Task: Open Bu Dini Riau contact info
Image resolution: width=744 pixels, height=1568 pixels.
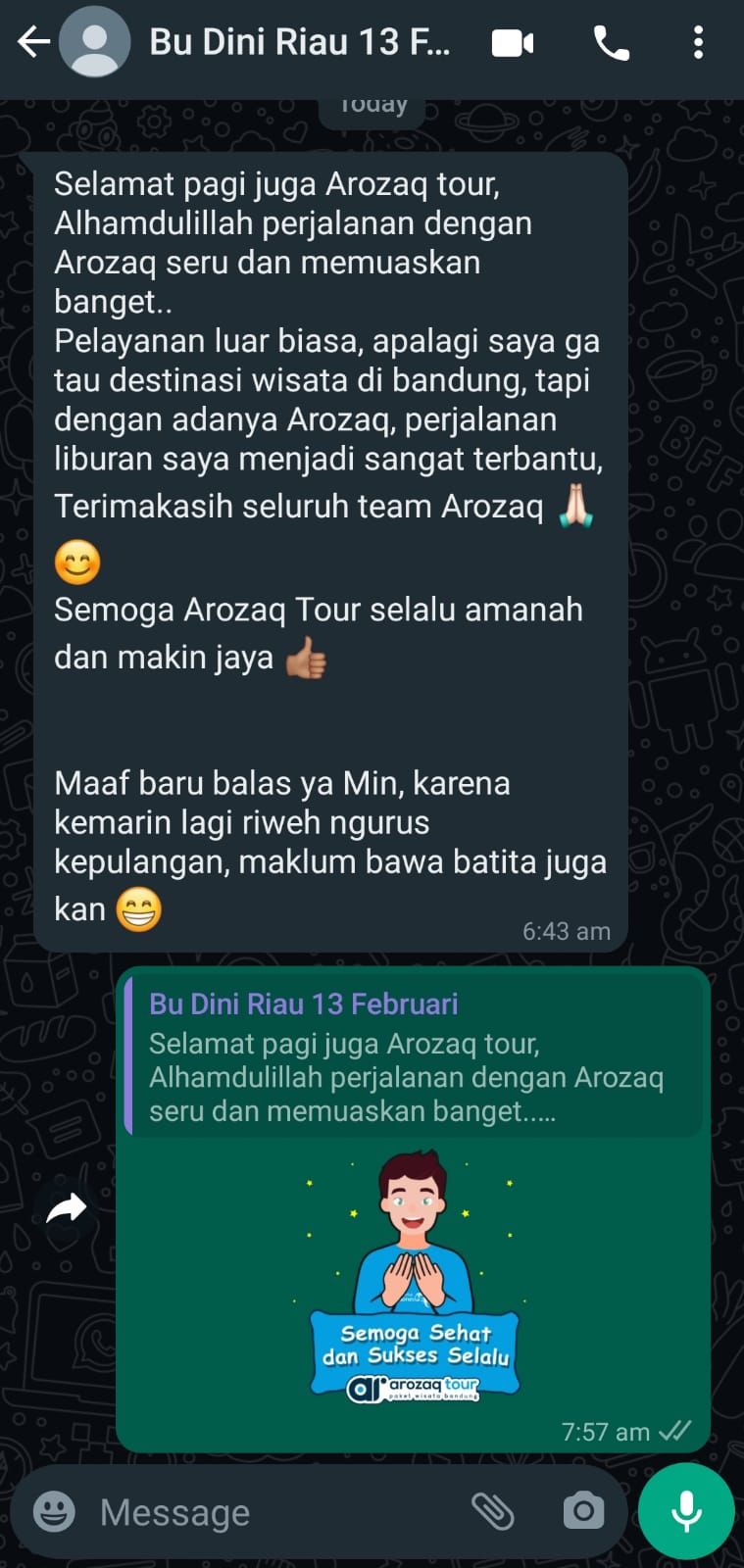Action: [x=299, y=42]
